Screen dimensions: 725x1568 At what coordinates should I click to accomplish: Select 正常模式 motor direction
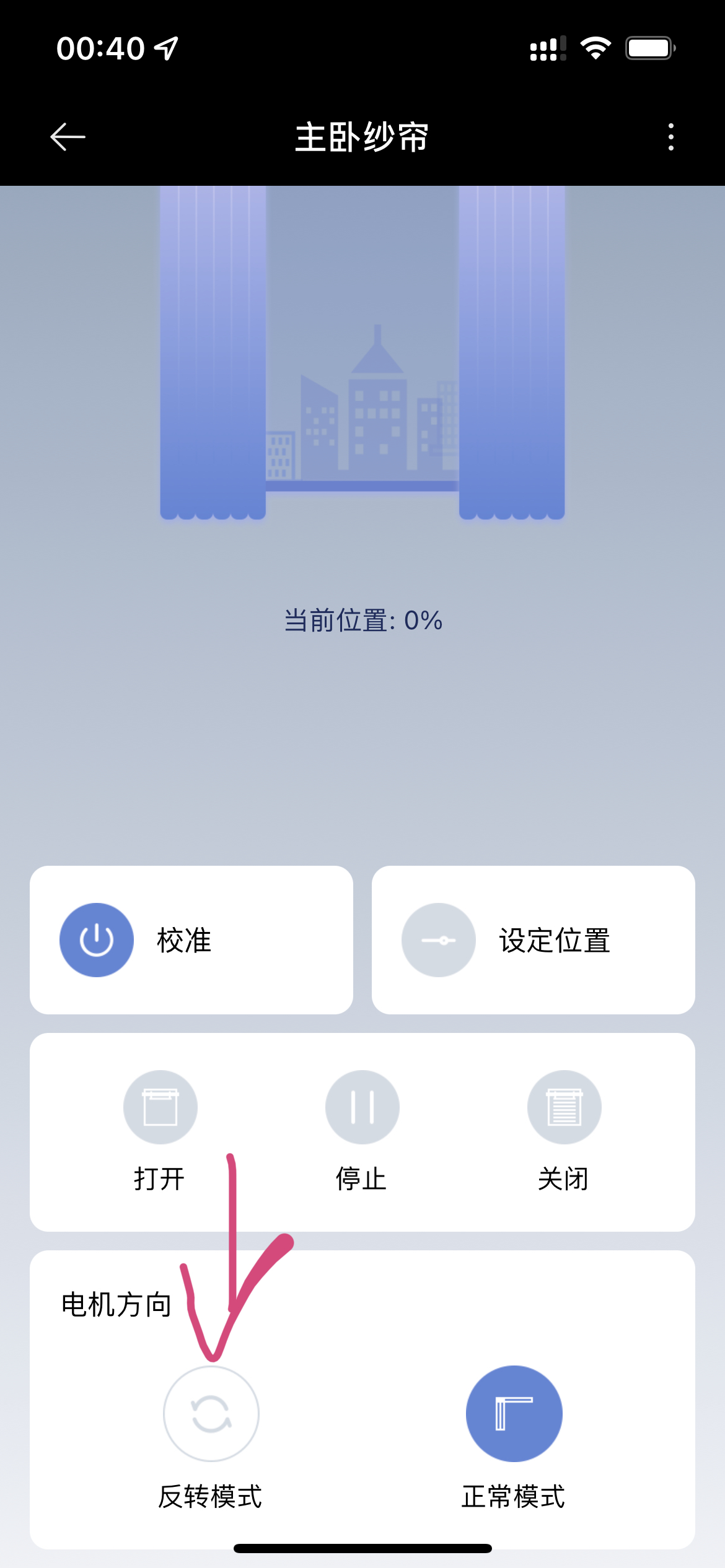coord(514,1414)
